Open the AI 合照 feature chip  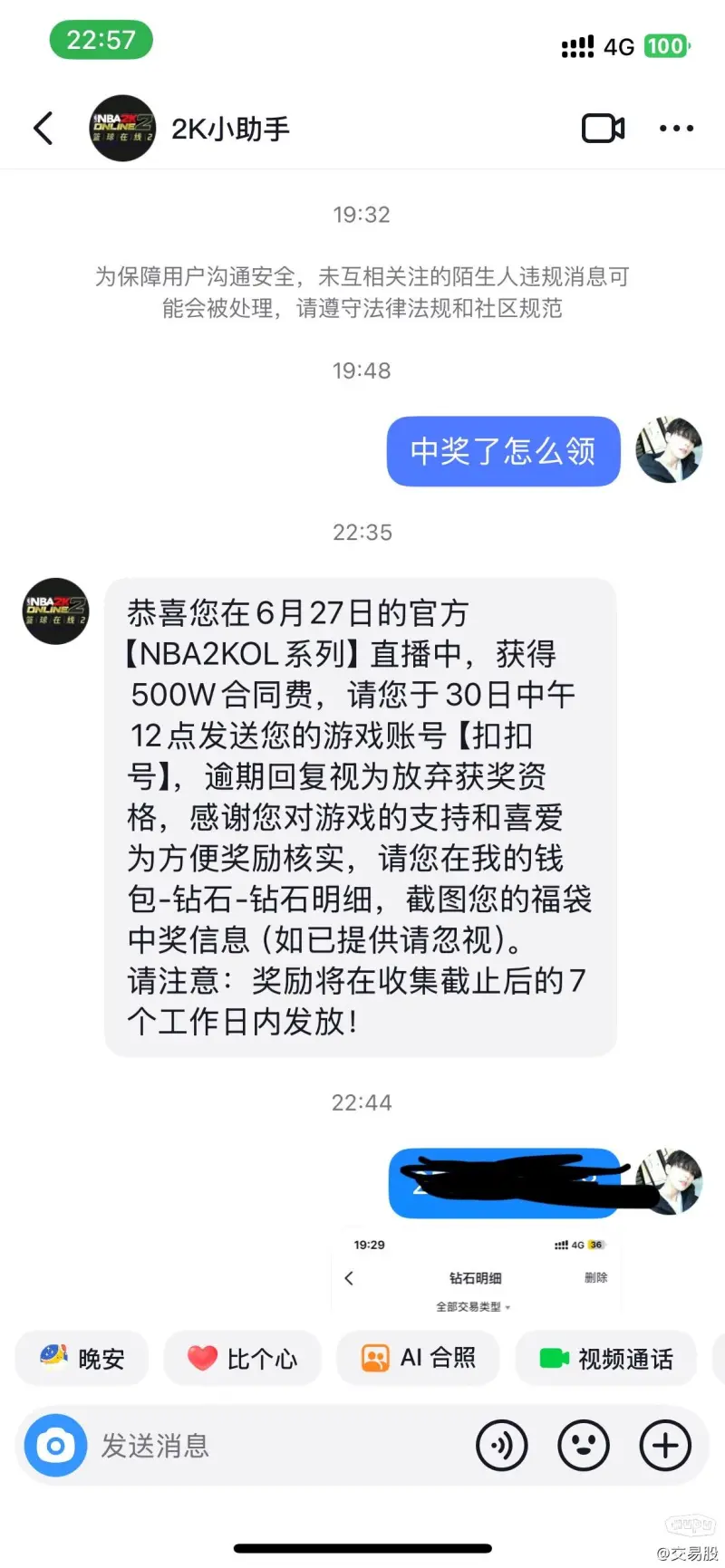pyautogui.click(x=418, y=1358)
